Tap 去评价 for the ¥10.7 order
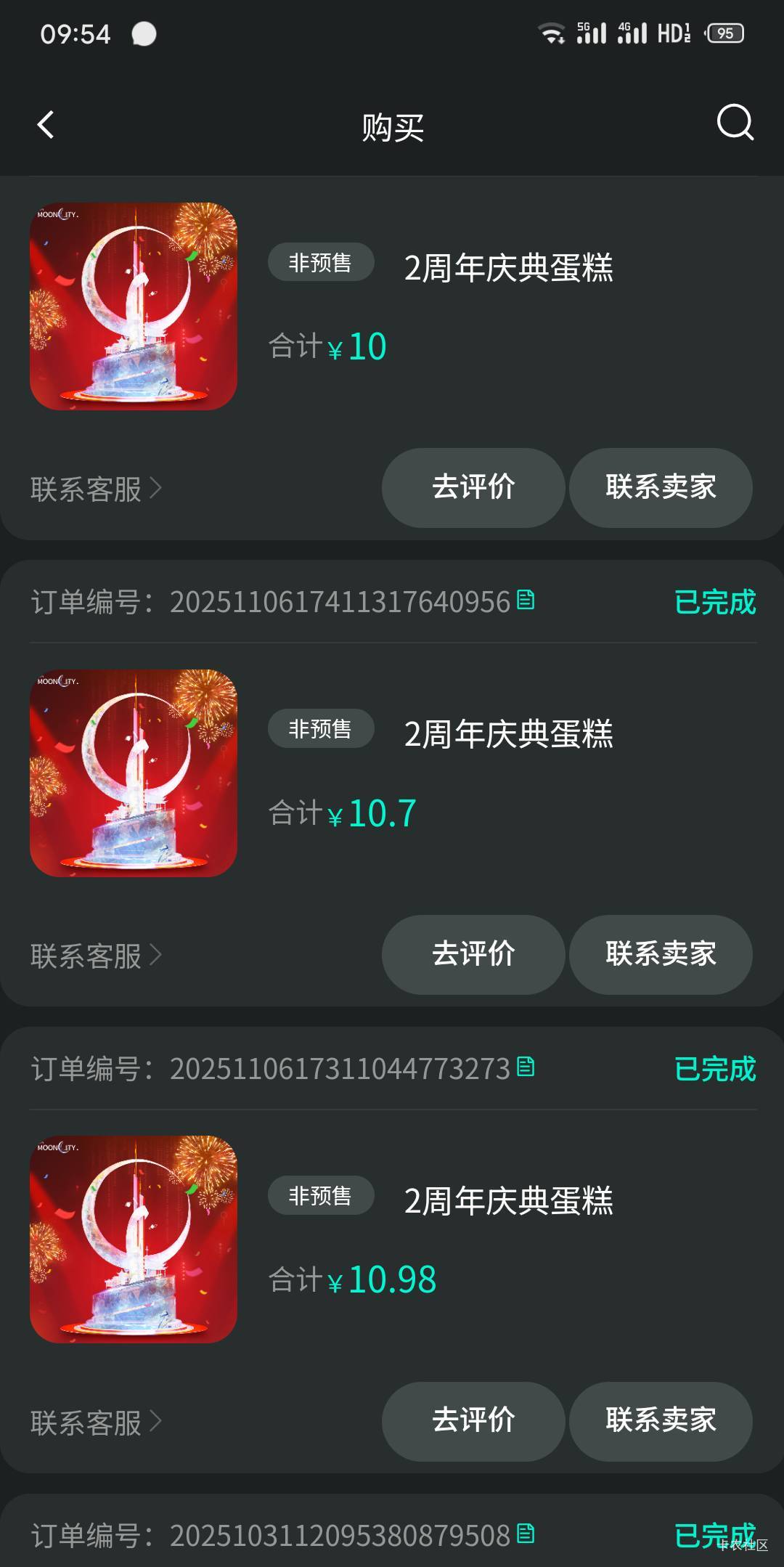Screen dimensions: 784x1567 click(473, 954)
